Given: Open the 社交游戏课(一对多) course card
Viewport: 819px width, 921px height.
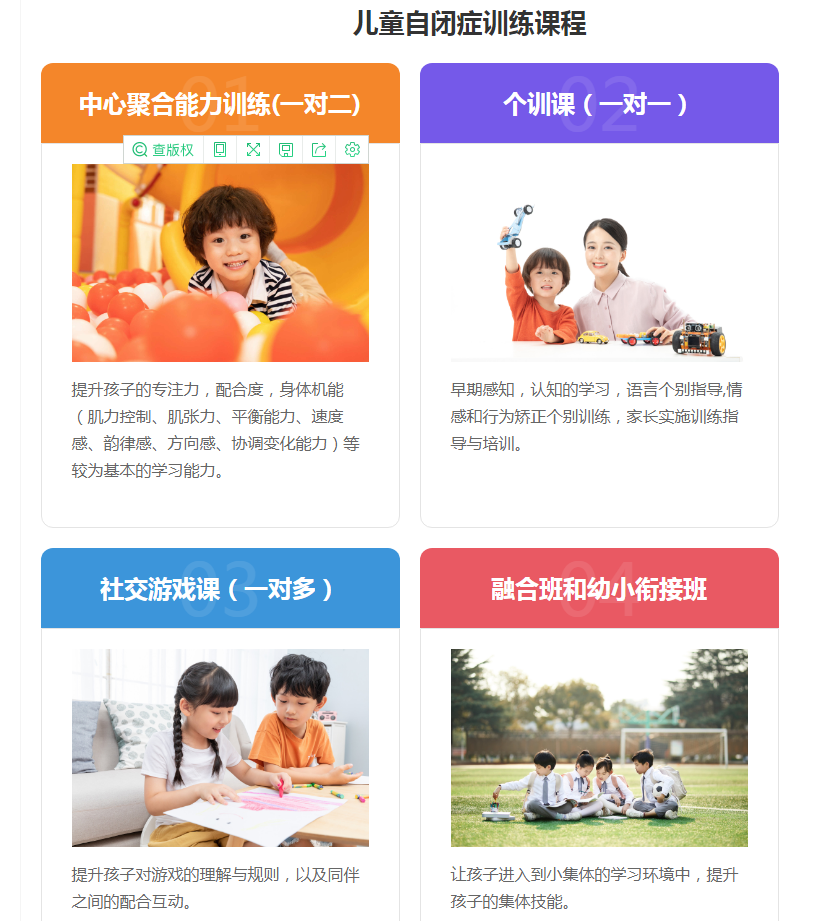Looking at the screenshot, I should tap(220, 589).
